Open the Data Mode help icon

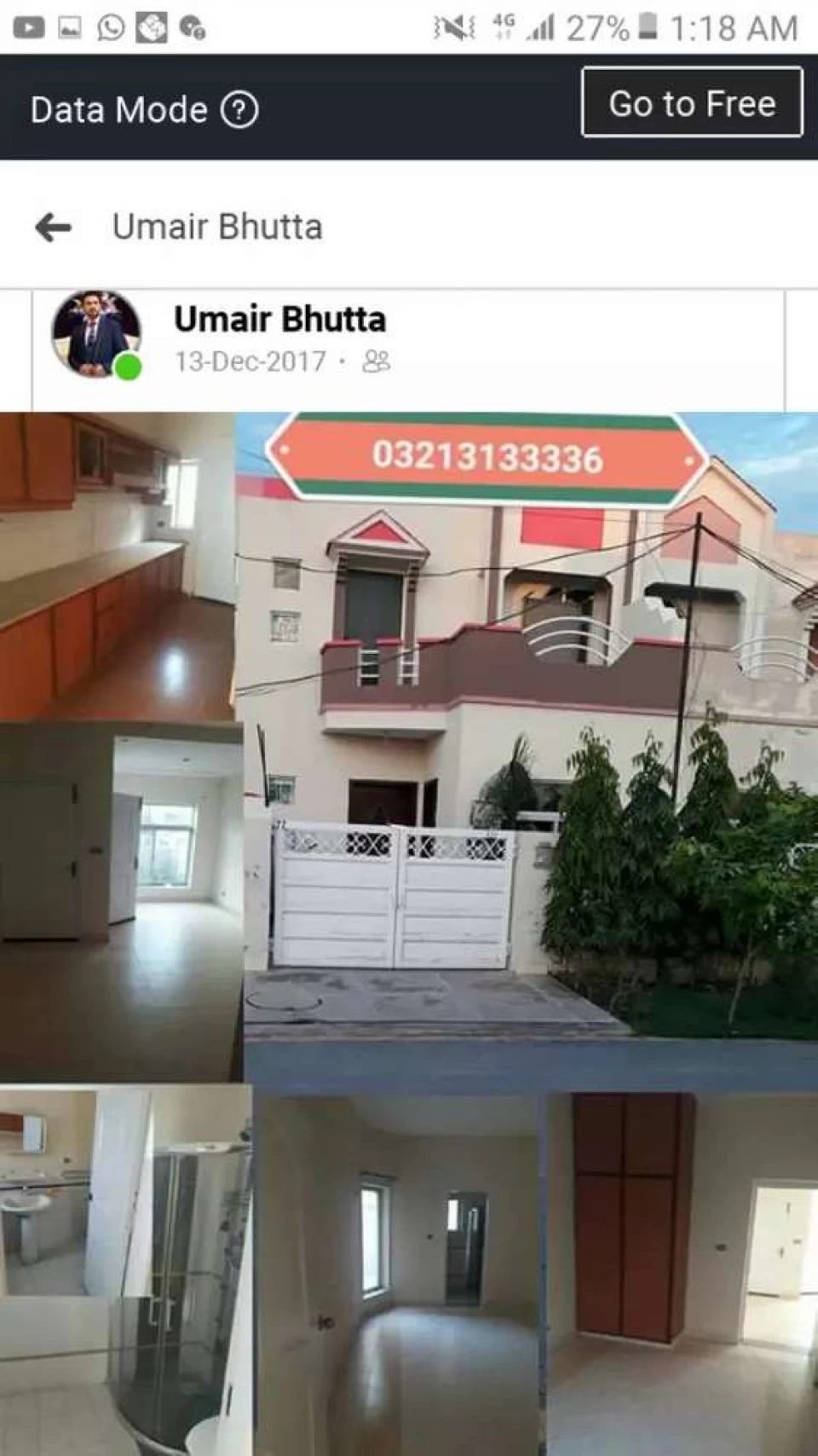click(239, 110)
